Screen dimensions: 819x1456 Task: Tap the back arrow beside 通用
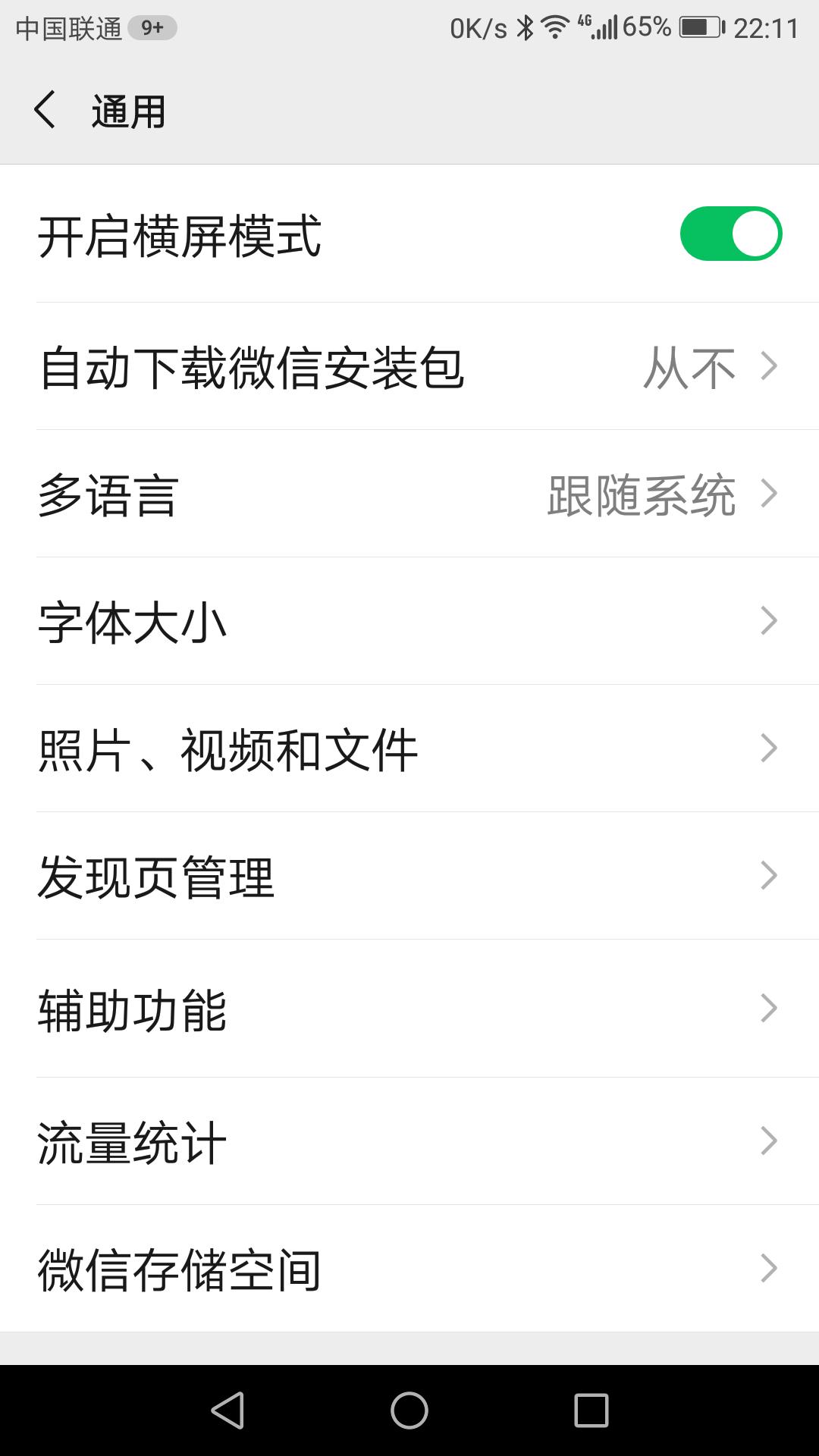(x=45, y=110)
